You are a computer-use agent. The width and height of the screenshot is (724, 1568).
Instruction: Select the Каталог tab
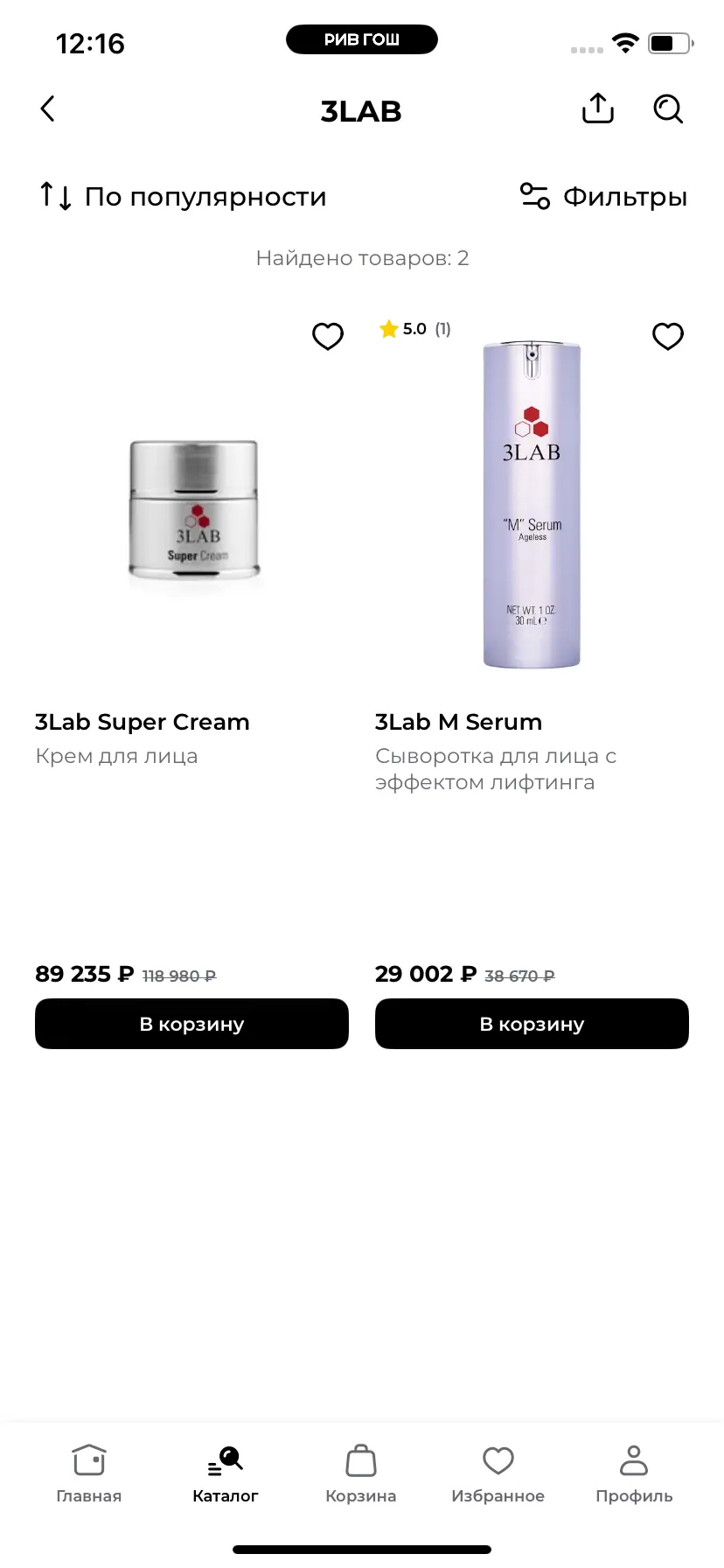pos(226,1473)
